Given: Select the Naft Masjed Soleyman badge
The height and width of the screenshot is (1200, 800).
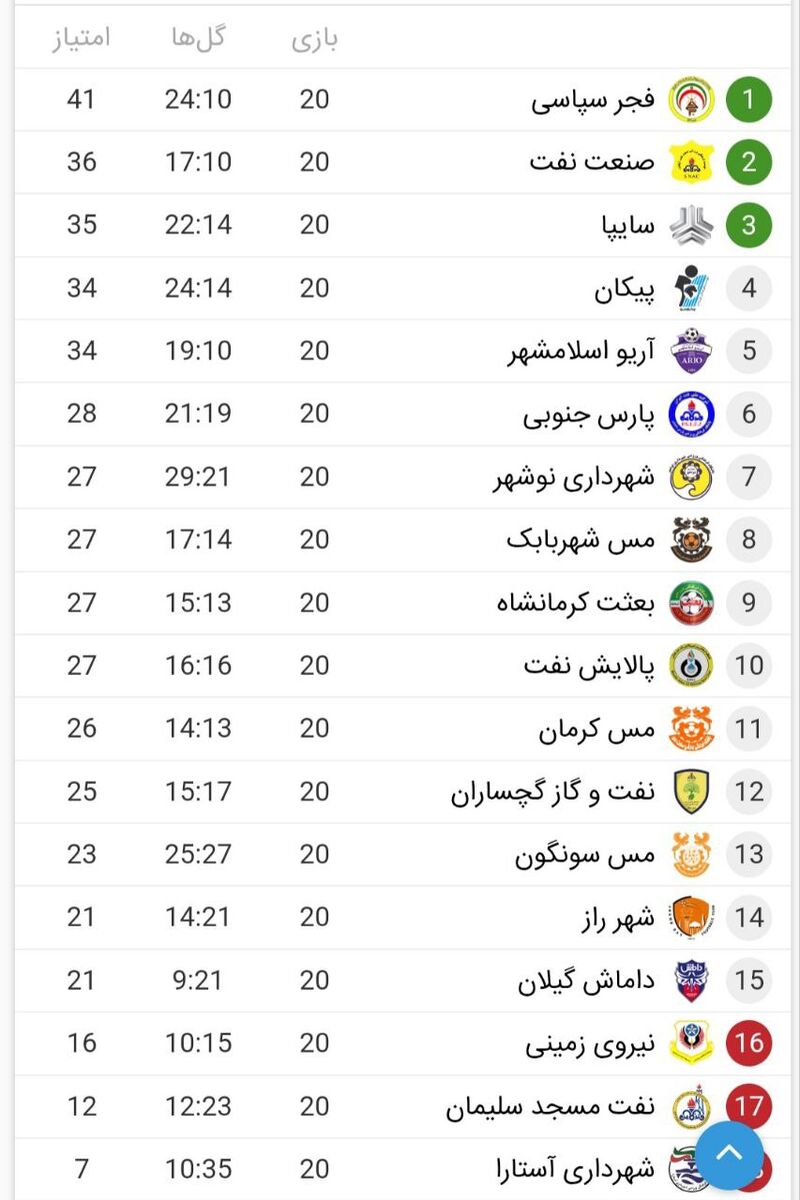Looking at the screenshot, I should click(690, 1106).
